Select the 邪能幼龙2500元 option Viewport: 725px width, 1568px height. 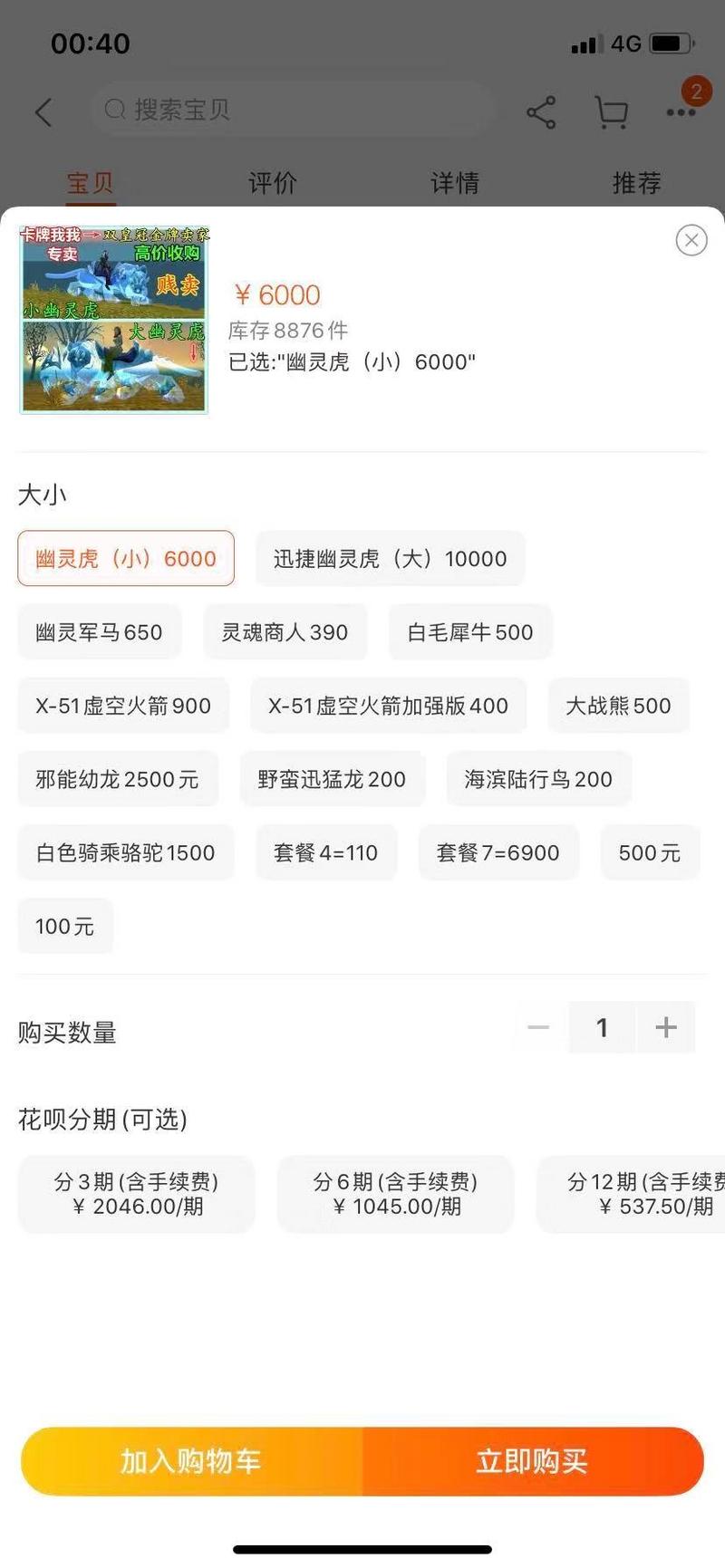click(118, 778)
